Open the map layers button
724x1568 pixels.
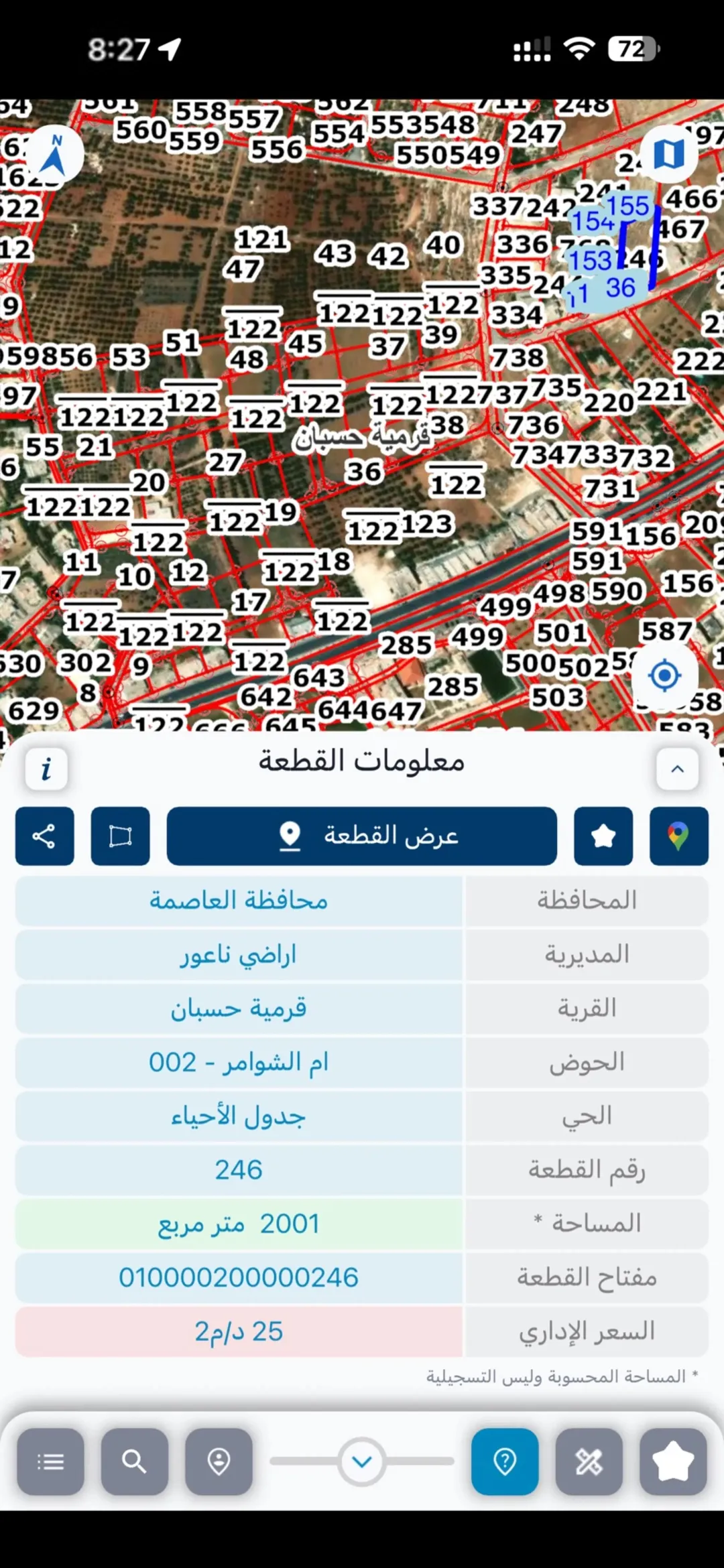click(668, 154)
